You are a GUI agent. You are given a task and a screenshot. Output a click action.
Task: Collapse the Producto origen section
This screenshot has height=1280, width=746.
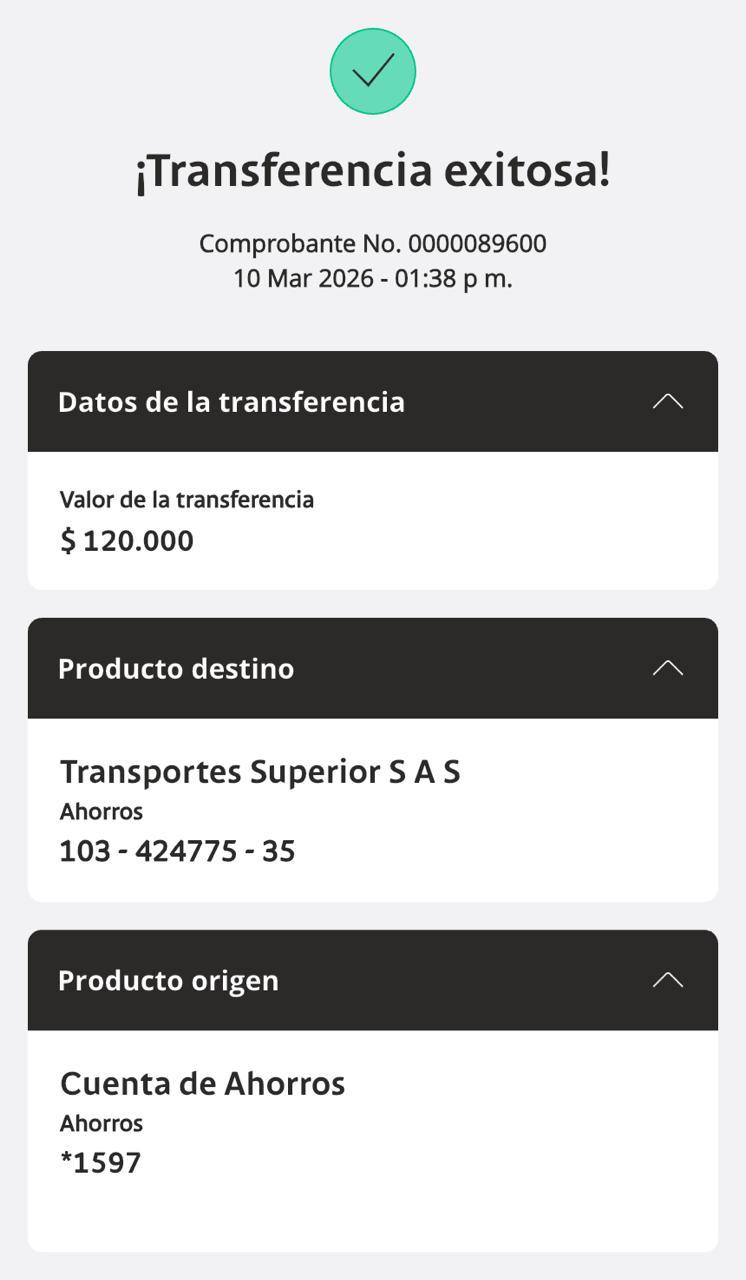coord(667,980)
